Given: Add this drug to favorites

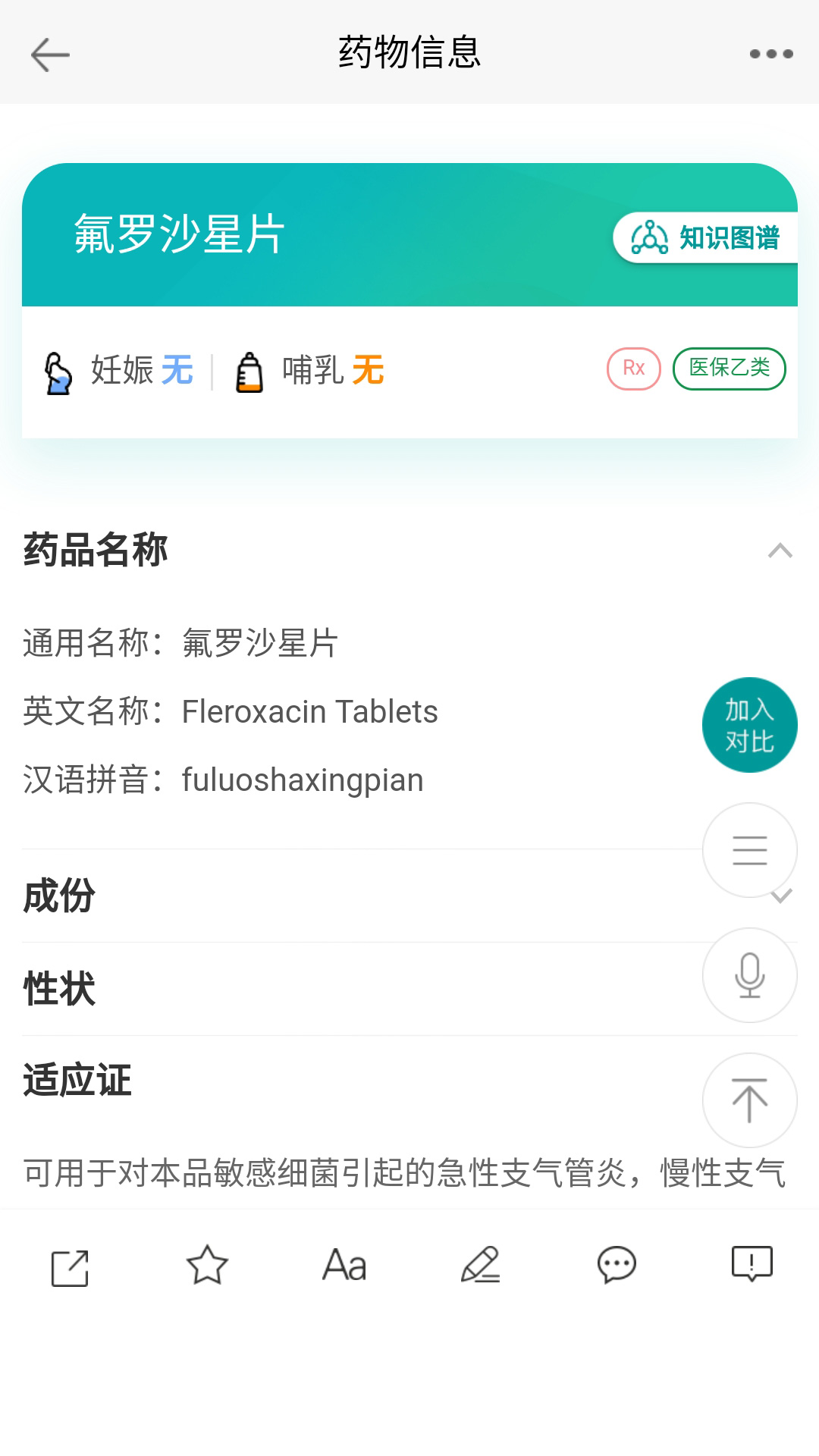Looking at the screenshot, I should pos(207,1265).
